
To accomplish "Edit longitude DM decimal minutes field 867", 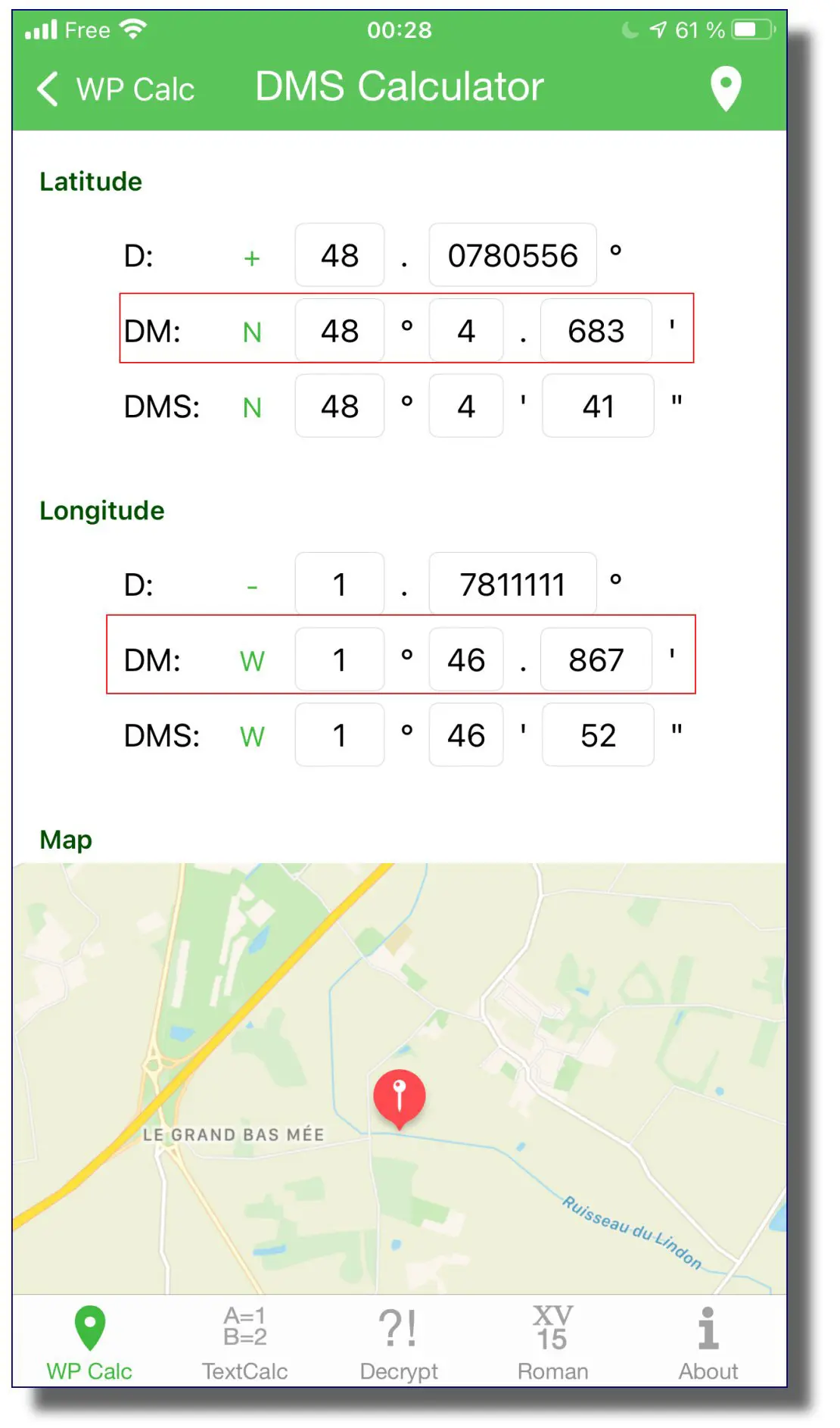I will coord(596,659).
